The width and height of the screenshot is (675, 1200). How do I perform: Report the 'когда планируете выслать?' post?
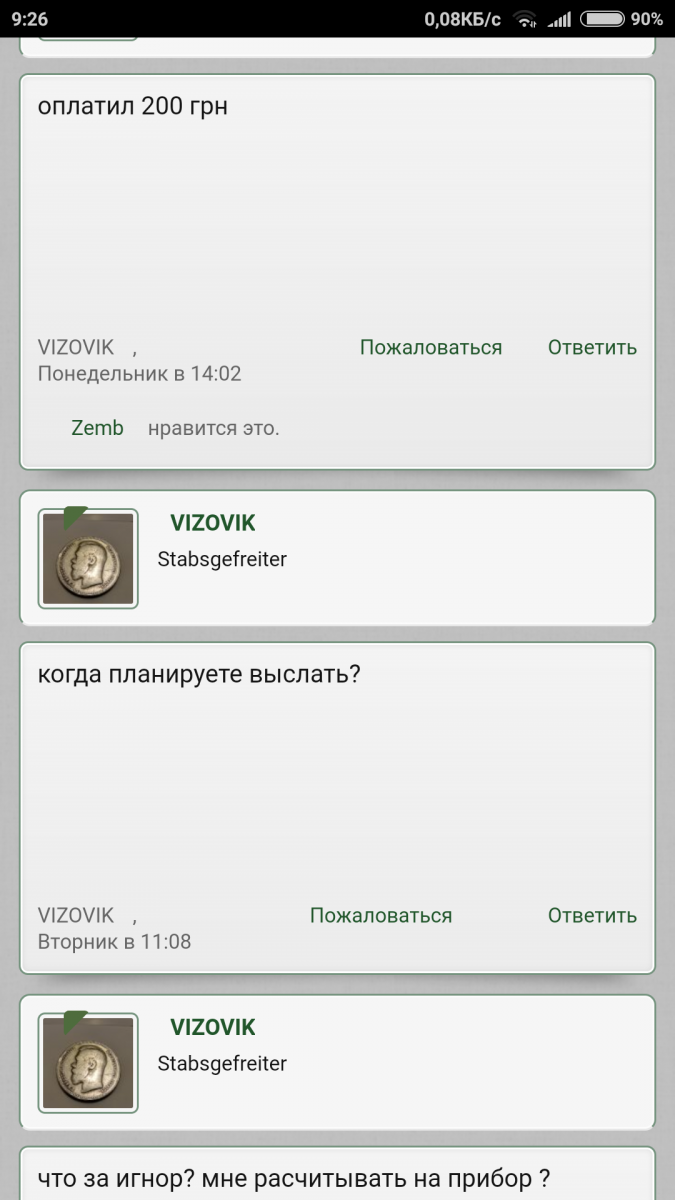(381, 916)
